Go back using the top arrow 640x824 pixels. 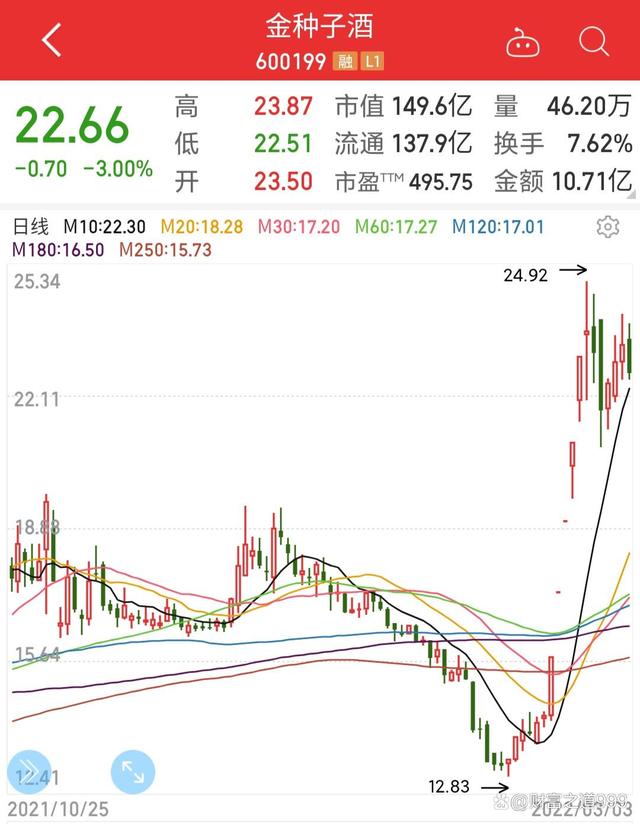51,41
